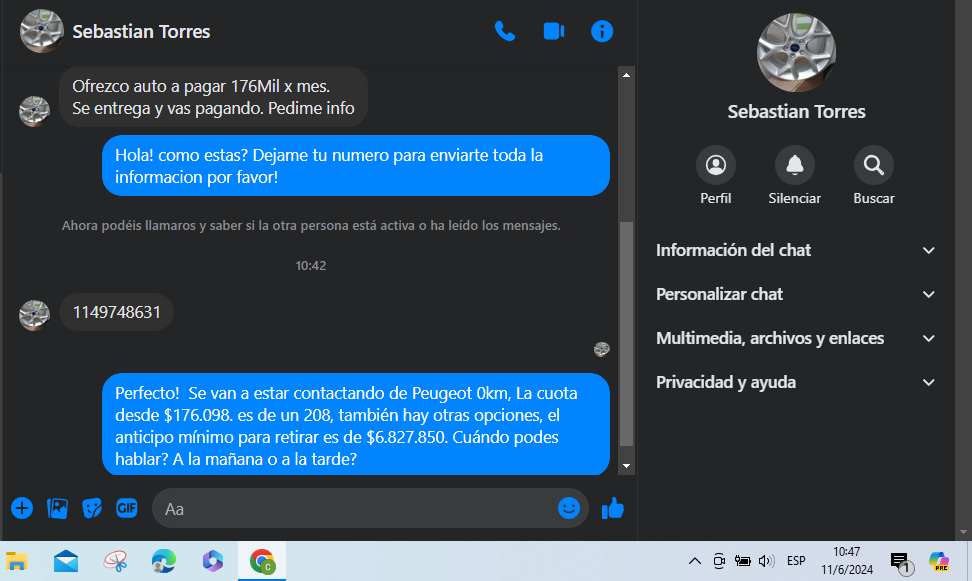Screen dimensions: 972x581
Task: Search the conversation with Buscar
Action: pos(874,165)
